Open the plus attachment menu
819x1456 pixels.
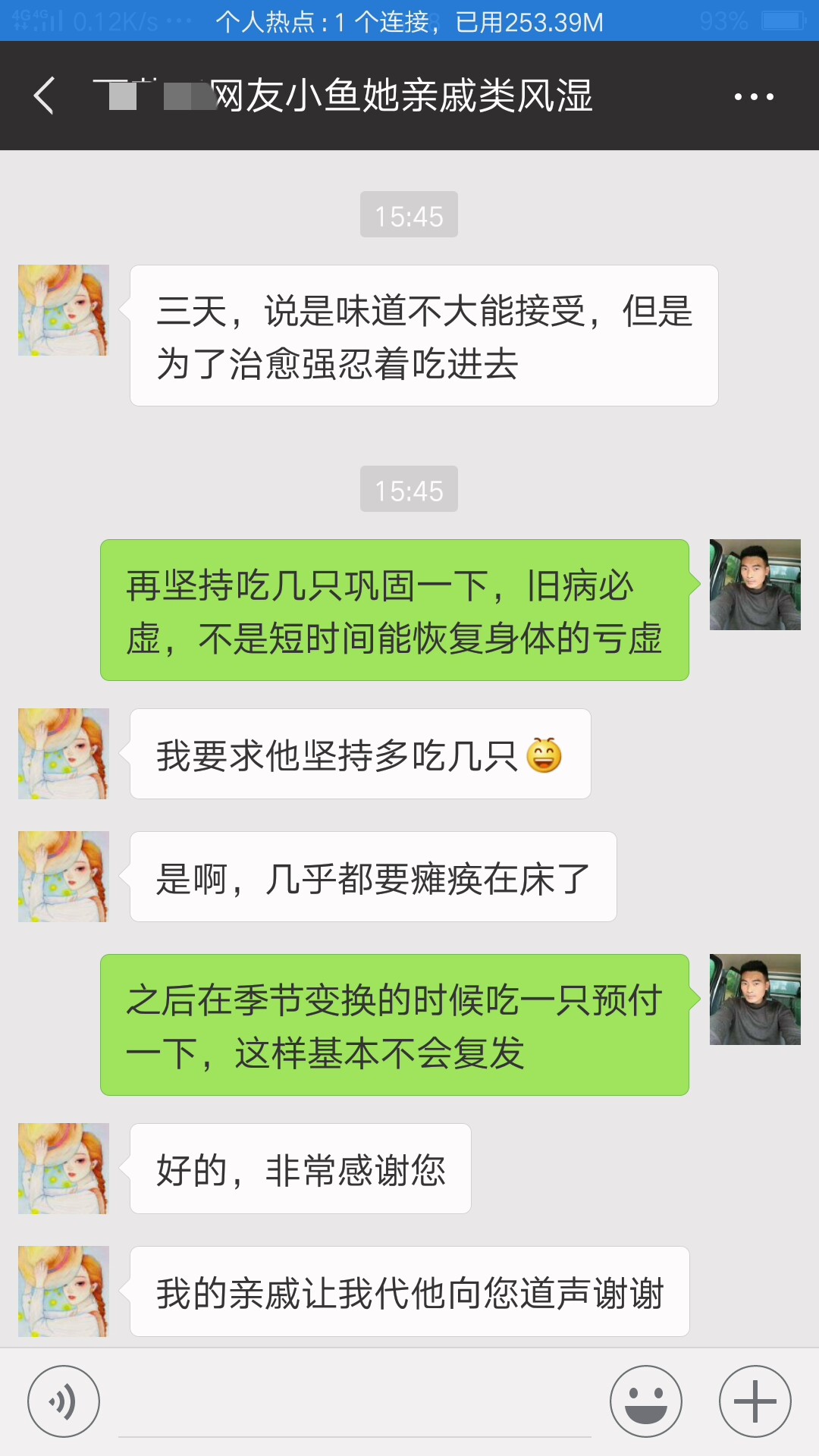(755, 1401)
